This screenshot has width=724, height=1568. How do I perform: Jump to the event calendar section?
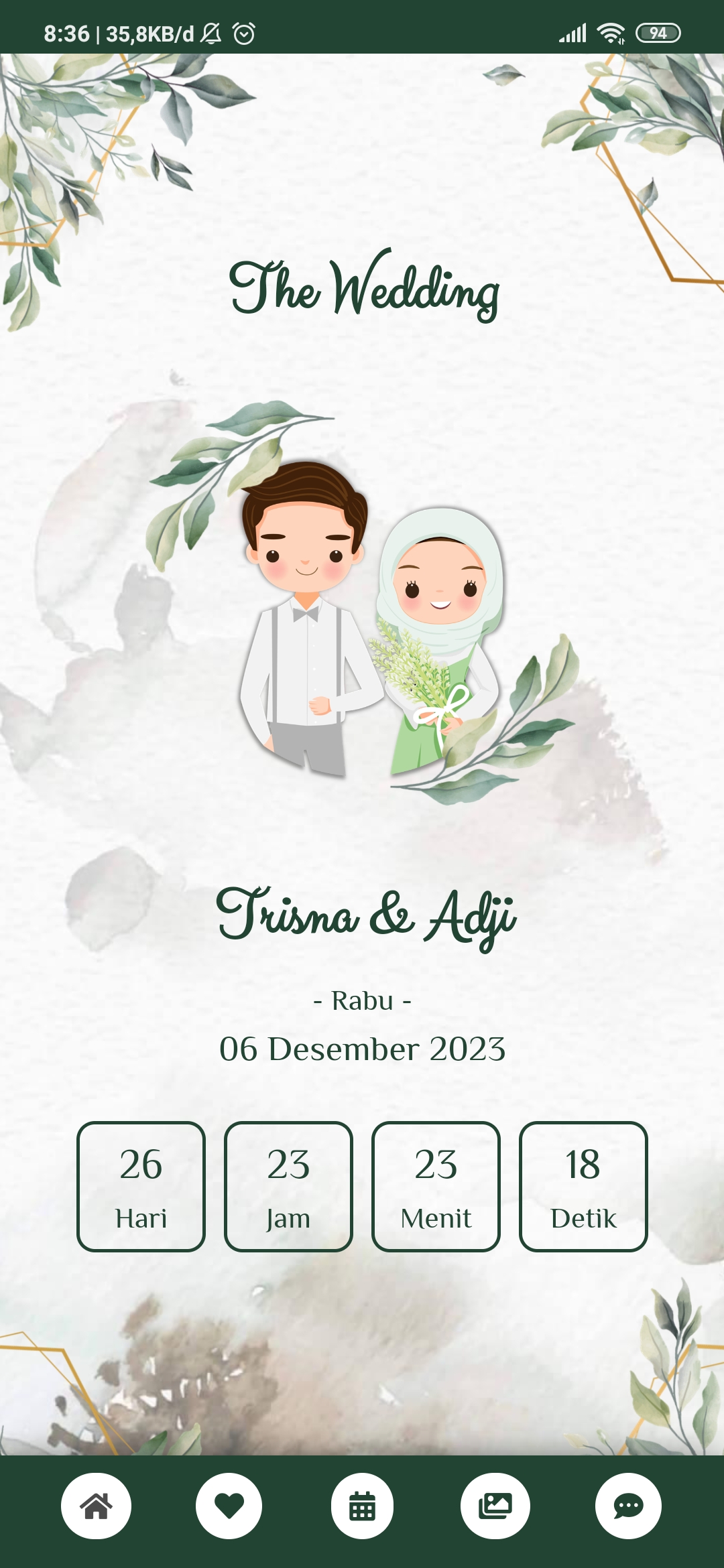362,1506
